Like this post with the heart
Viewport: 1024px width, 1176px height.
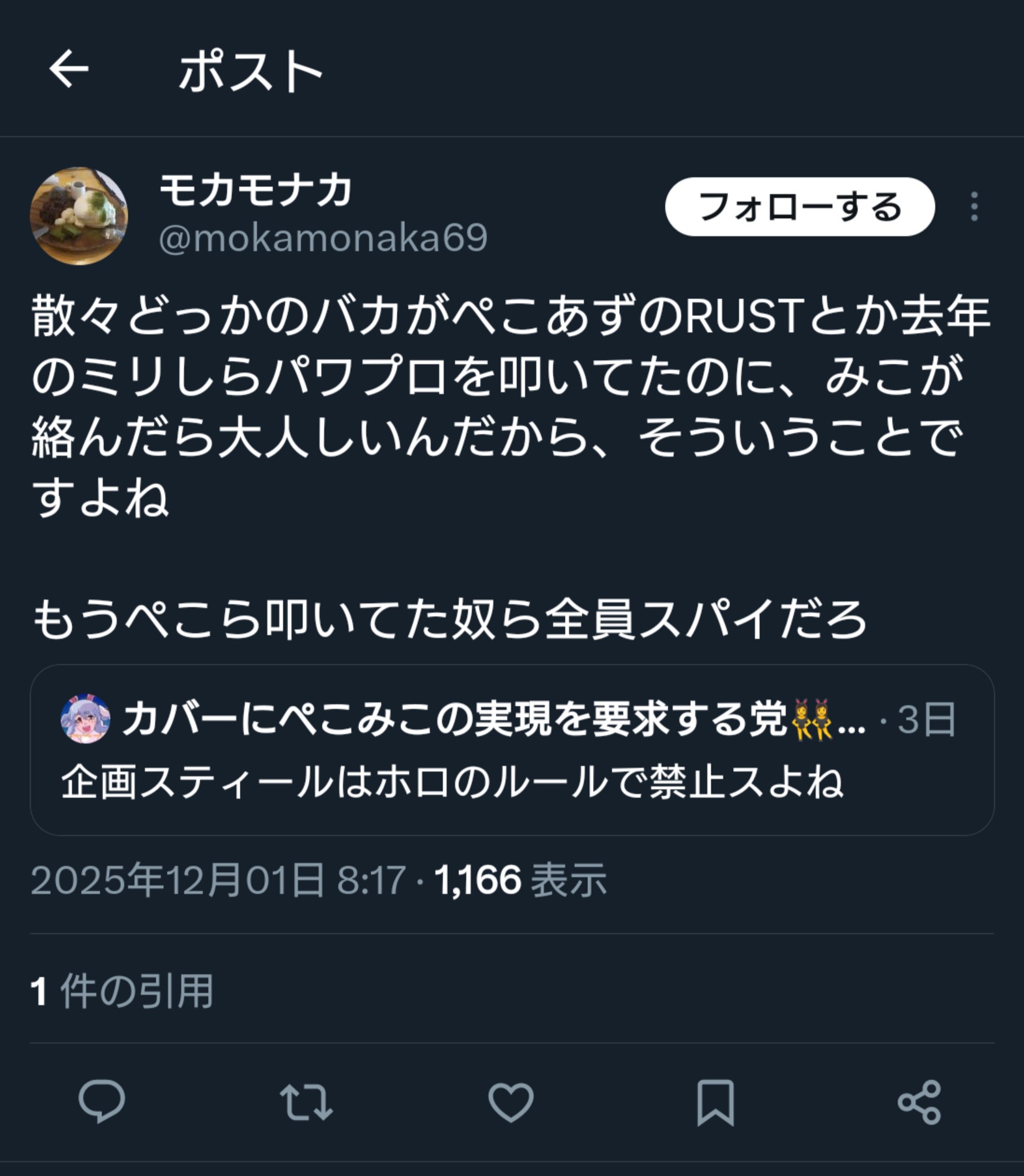tap(511, 1101)
